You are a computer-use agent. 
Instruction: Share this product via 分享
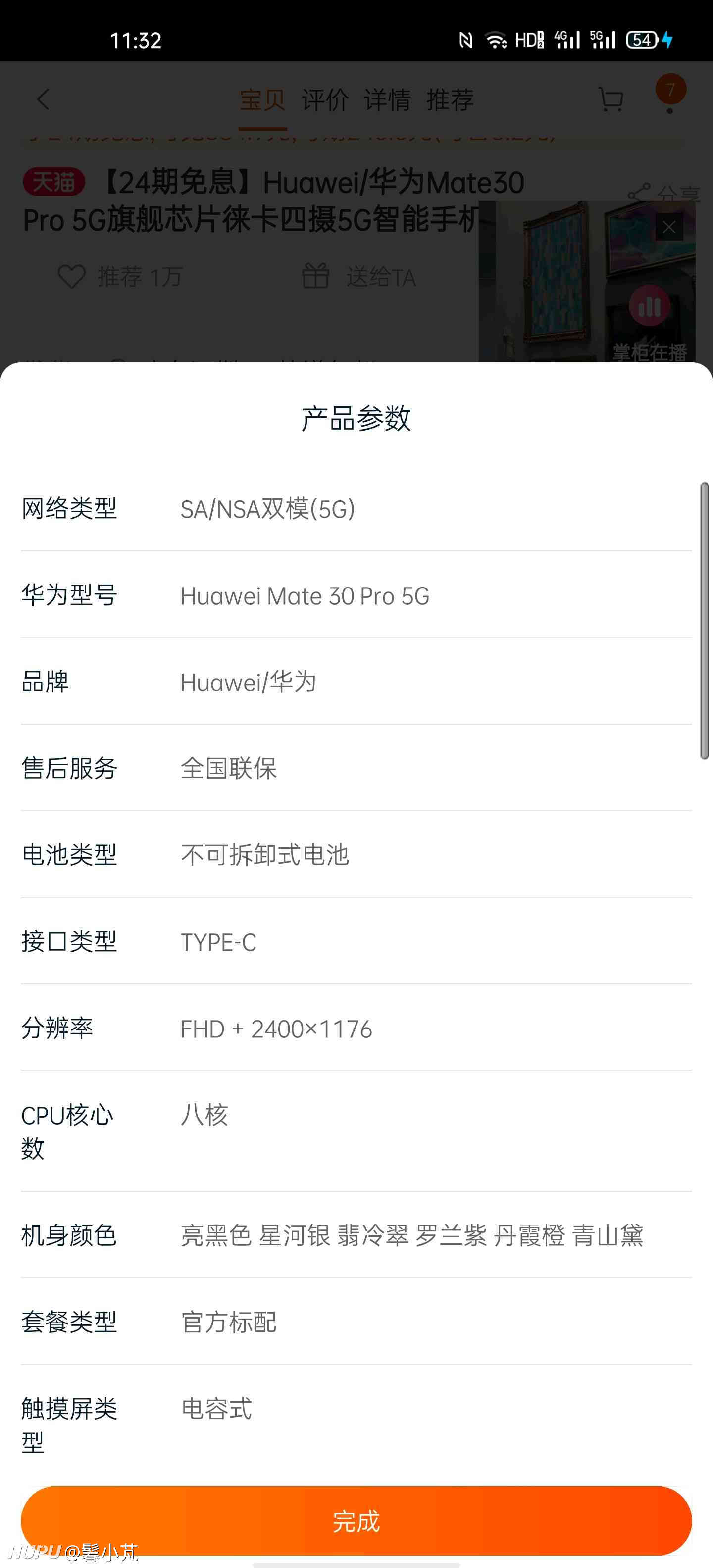[x=663, y=194]
